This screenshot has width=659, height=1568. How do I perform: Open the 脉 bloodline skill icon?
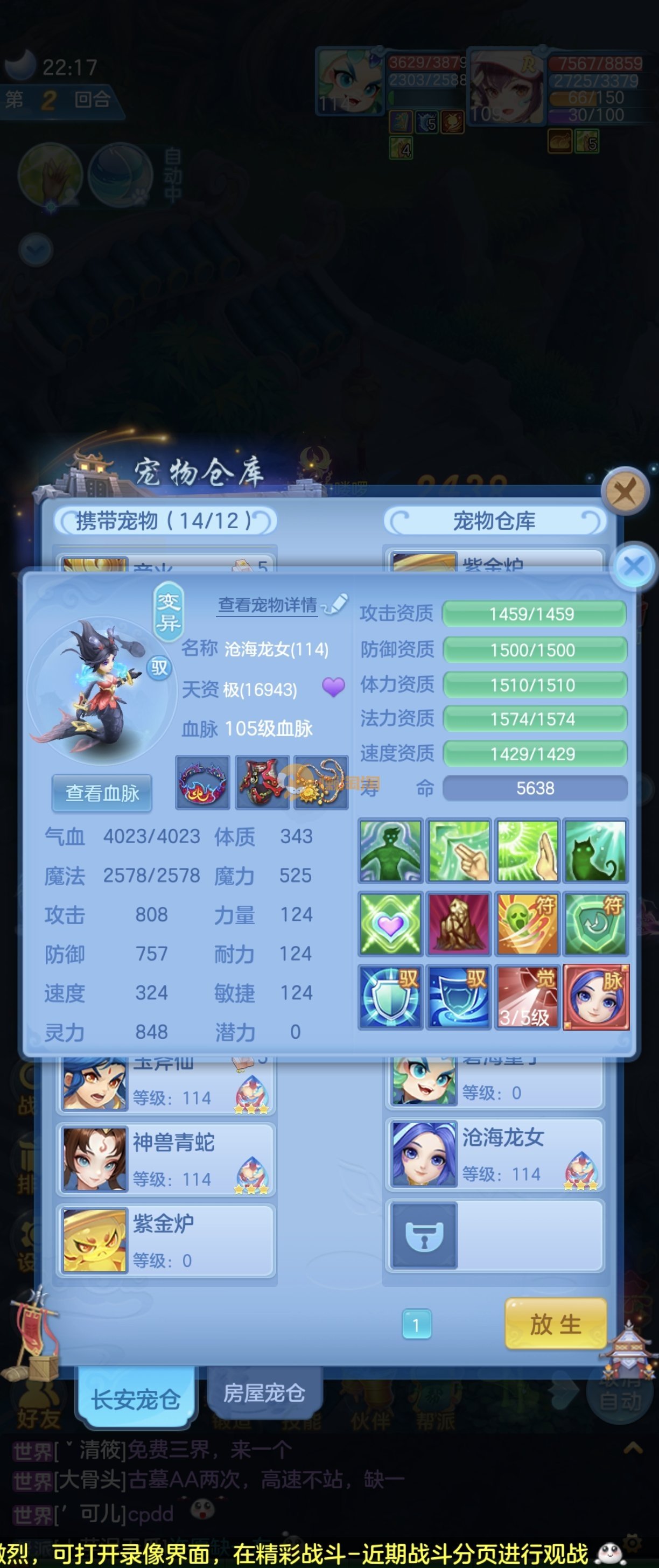(595, 997)
